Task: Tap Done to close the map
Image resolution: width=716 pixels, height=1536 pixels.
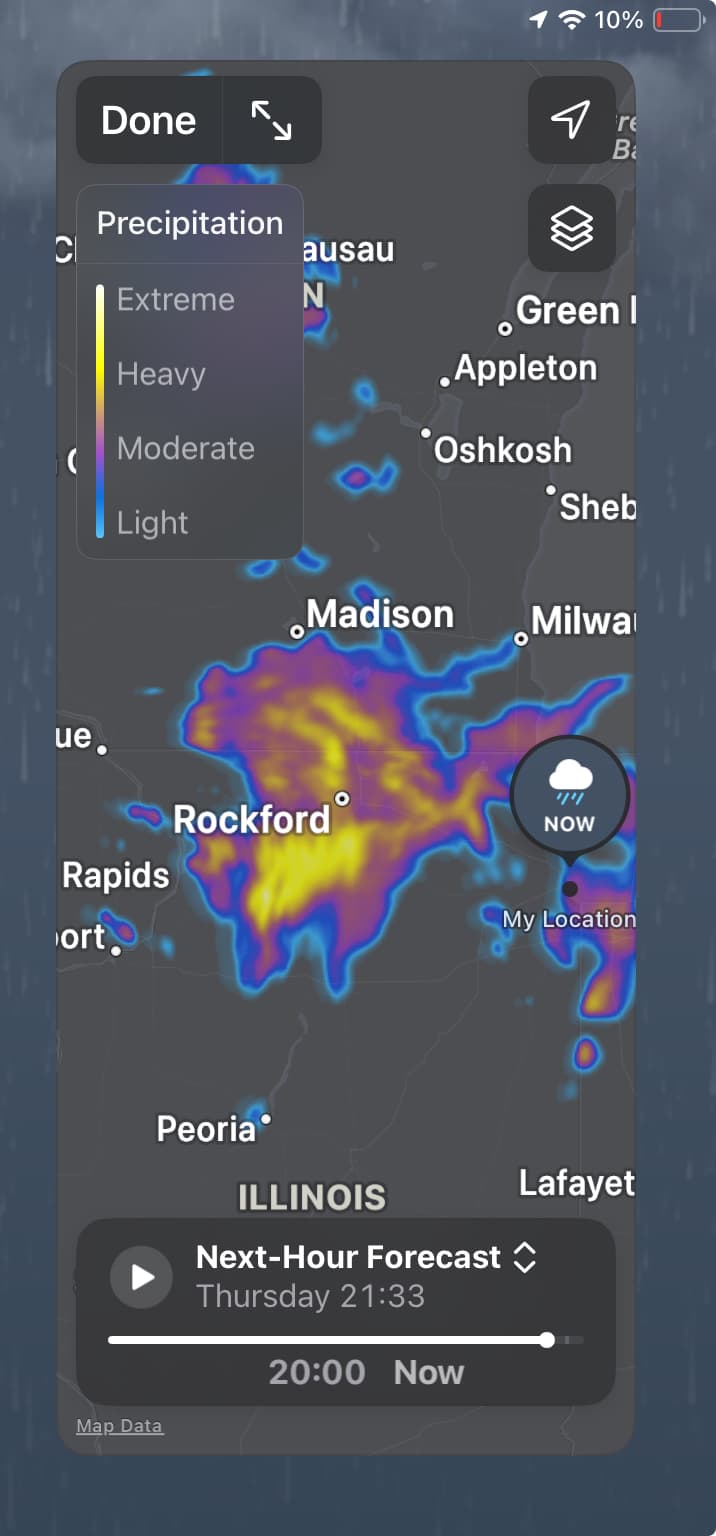Action: [148, 121]
